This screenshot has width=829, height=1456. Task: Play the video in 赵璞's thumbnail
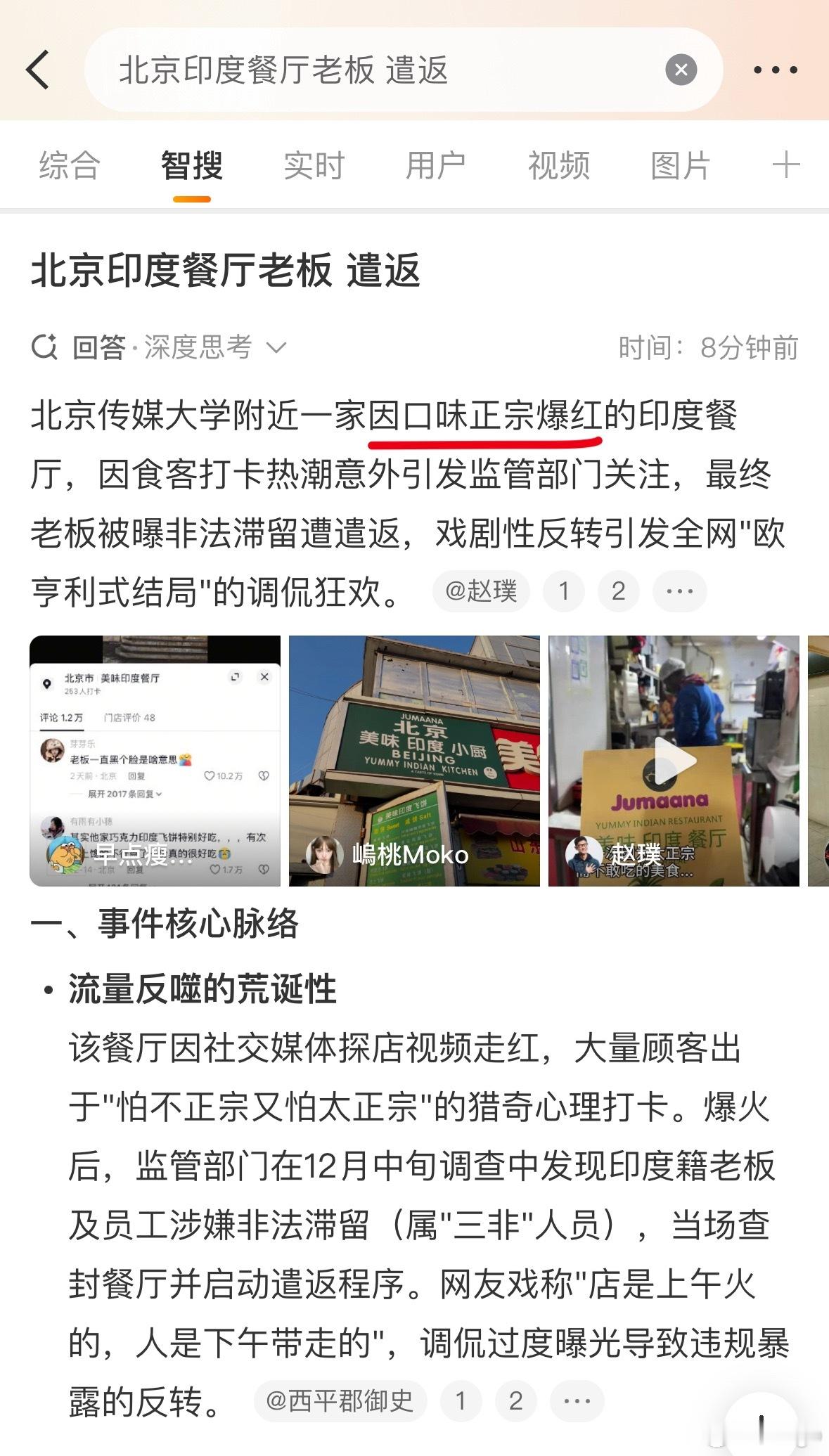pyautogui.click(x=674, y=760)
